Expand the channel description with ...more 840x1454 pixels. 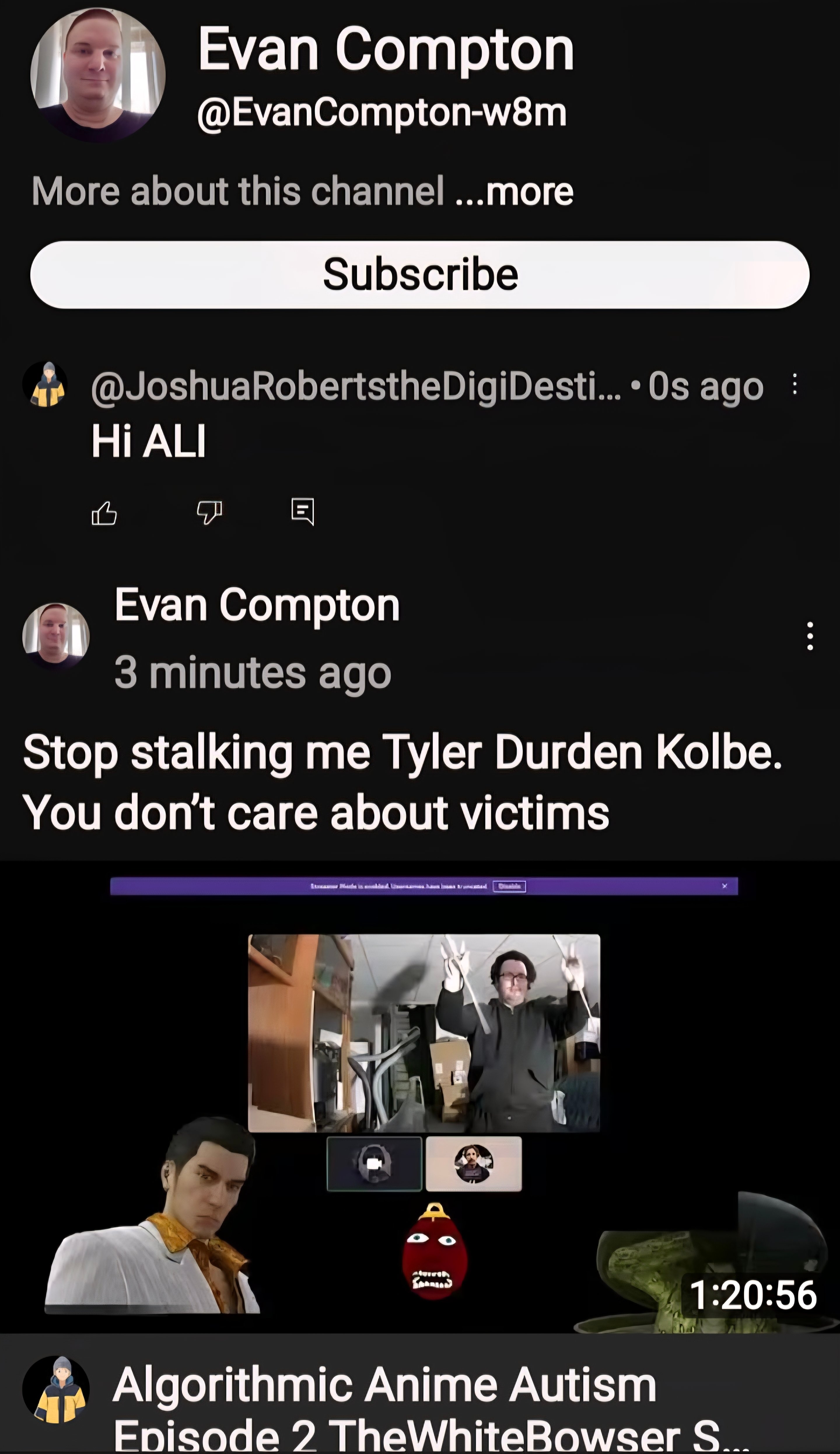point(514,192)
